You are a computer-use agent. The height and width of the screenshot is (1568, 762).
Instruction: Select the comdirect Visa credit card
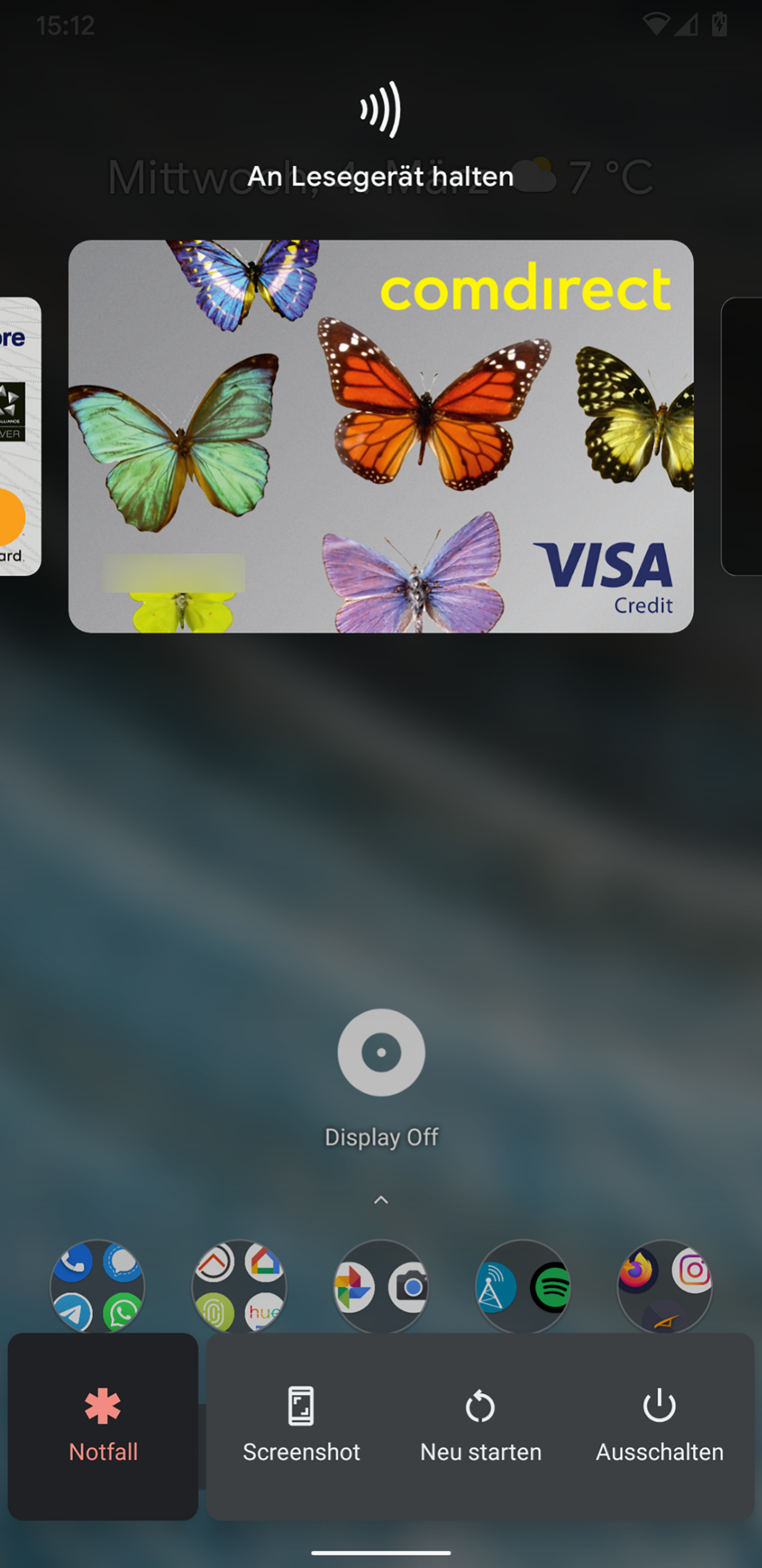pos(380,436)
